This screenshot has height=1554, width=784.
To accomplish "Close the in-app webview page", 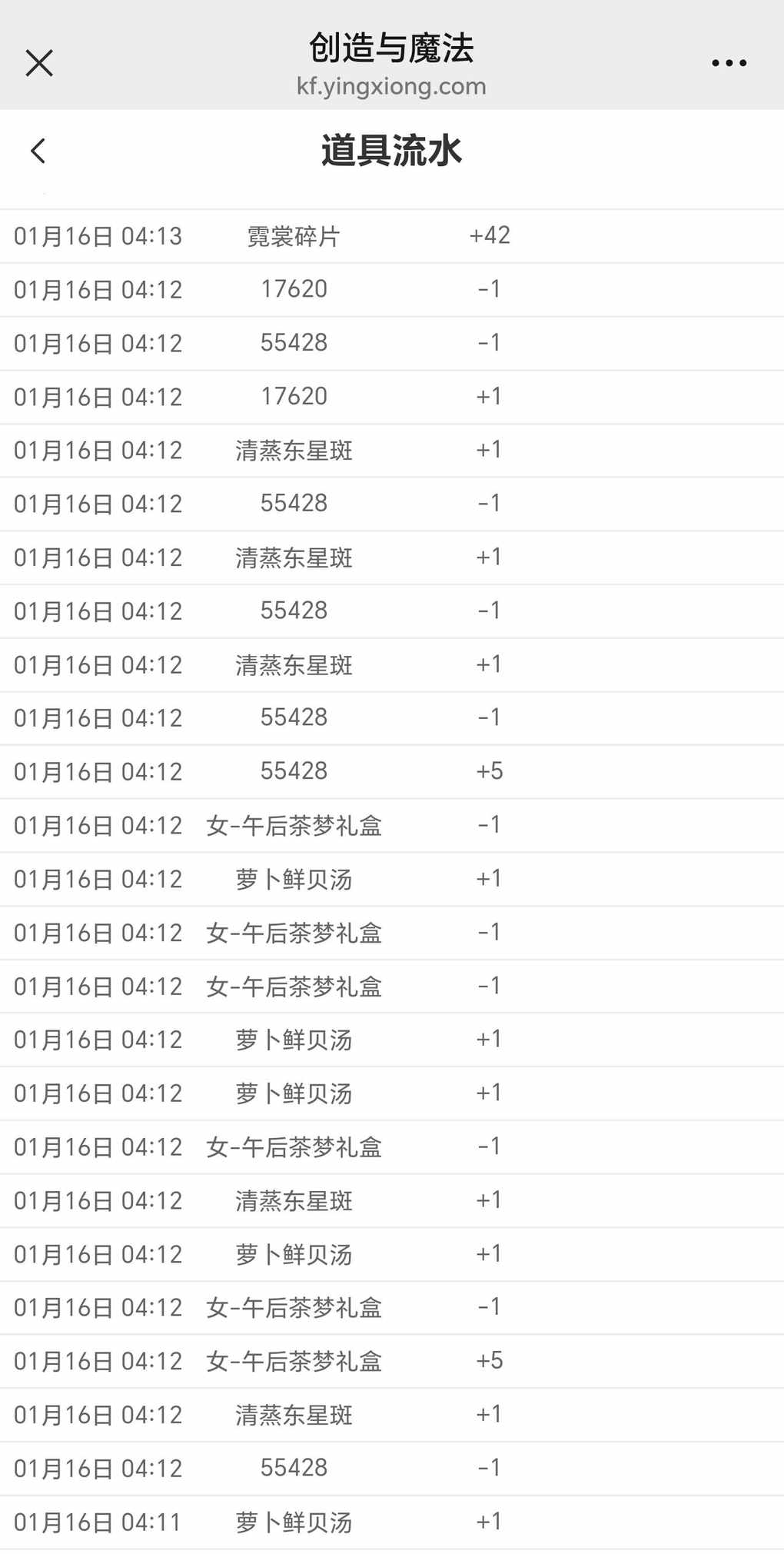I will click(x=39, y=63).
